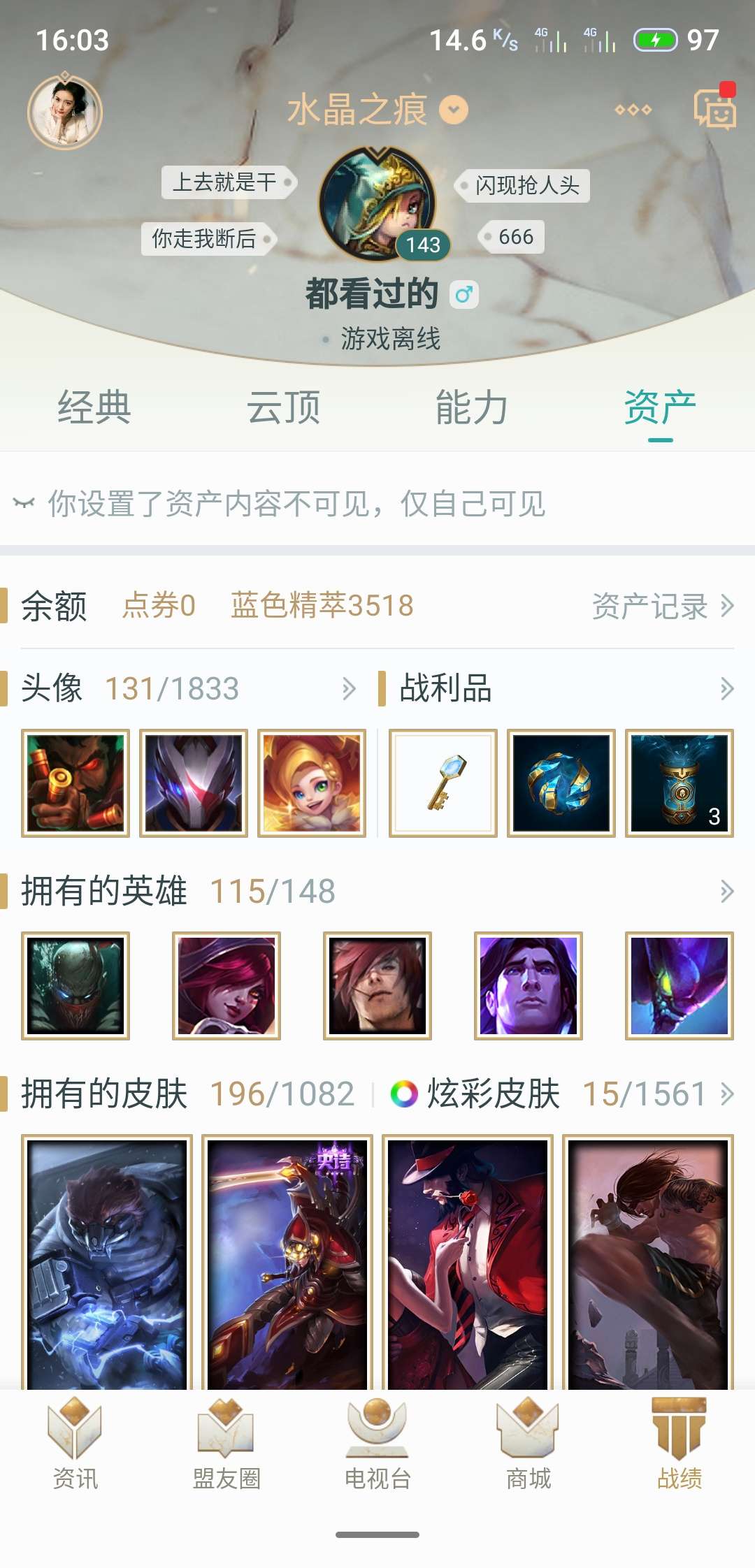Viewport: 755px width, 1568px height.
Task: View all 拥有的英雄 champions
Action: click(x=726, y=892)
